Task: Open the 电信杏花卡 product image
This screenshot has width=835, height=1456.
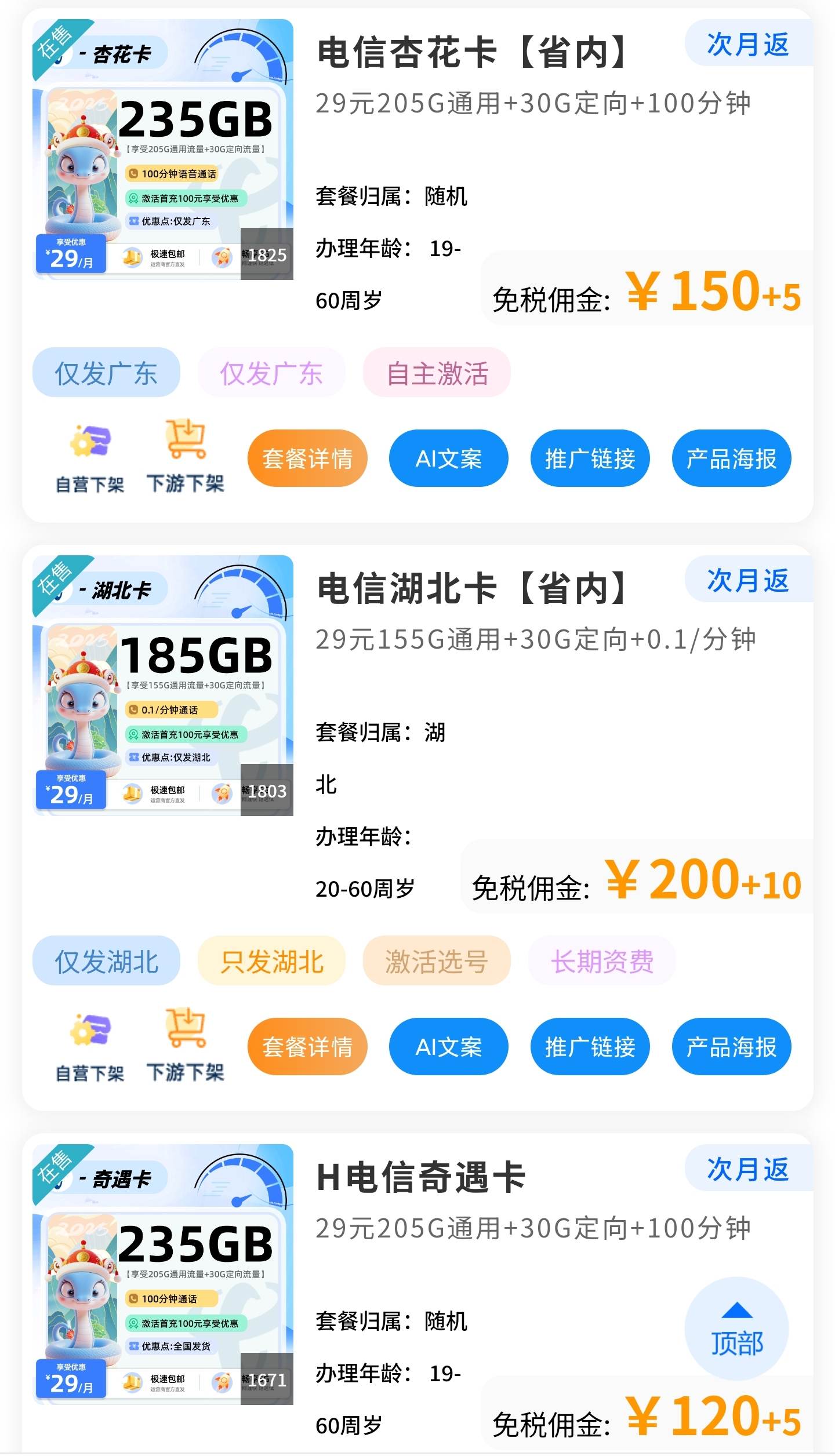Action: pyautogui.click(x=163, y=150)
